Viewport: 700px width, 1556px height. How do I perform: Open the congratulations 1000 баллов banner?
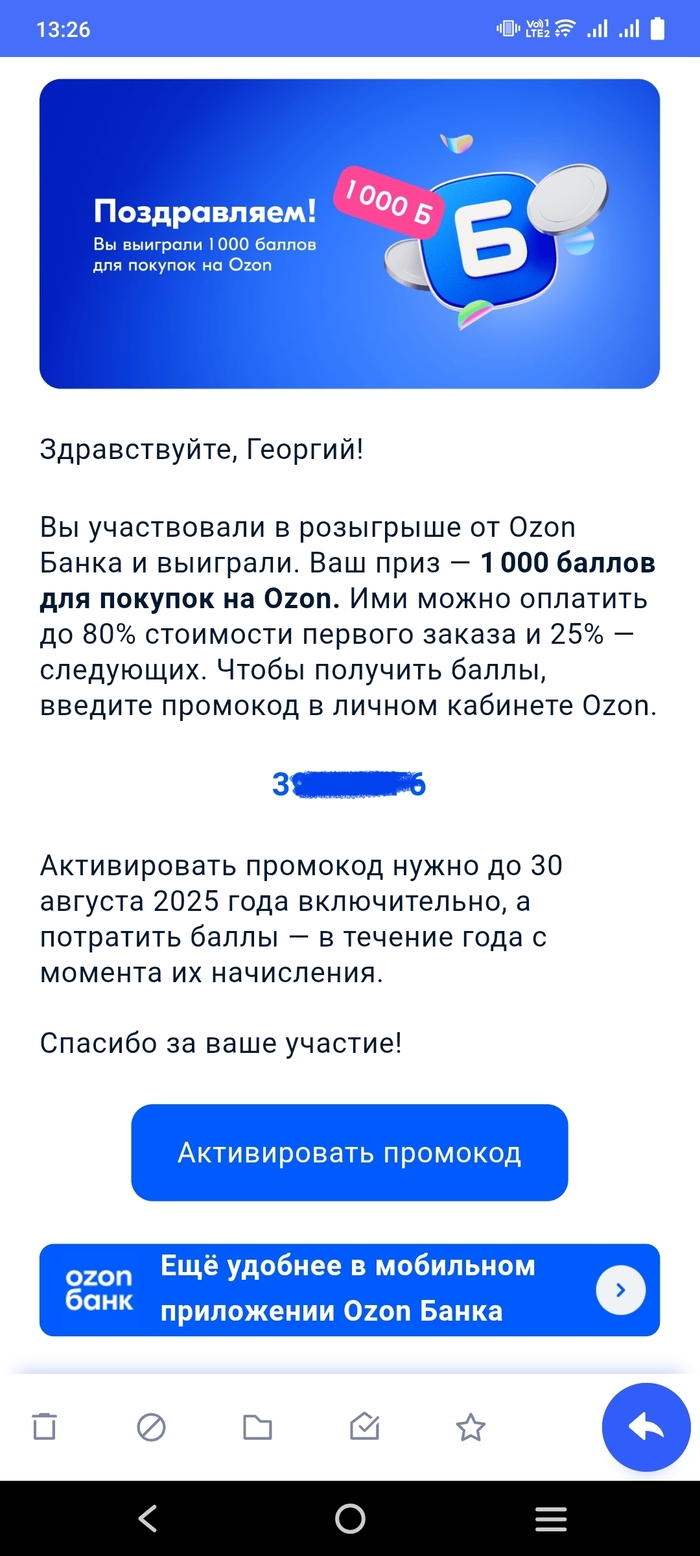(349, 233)
